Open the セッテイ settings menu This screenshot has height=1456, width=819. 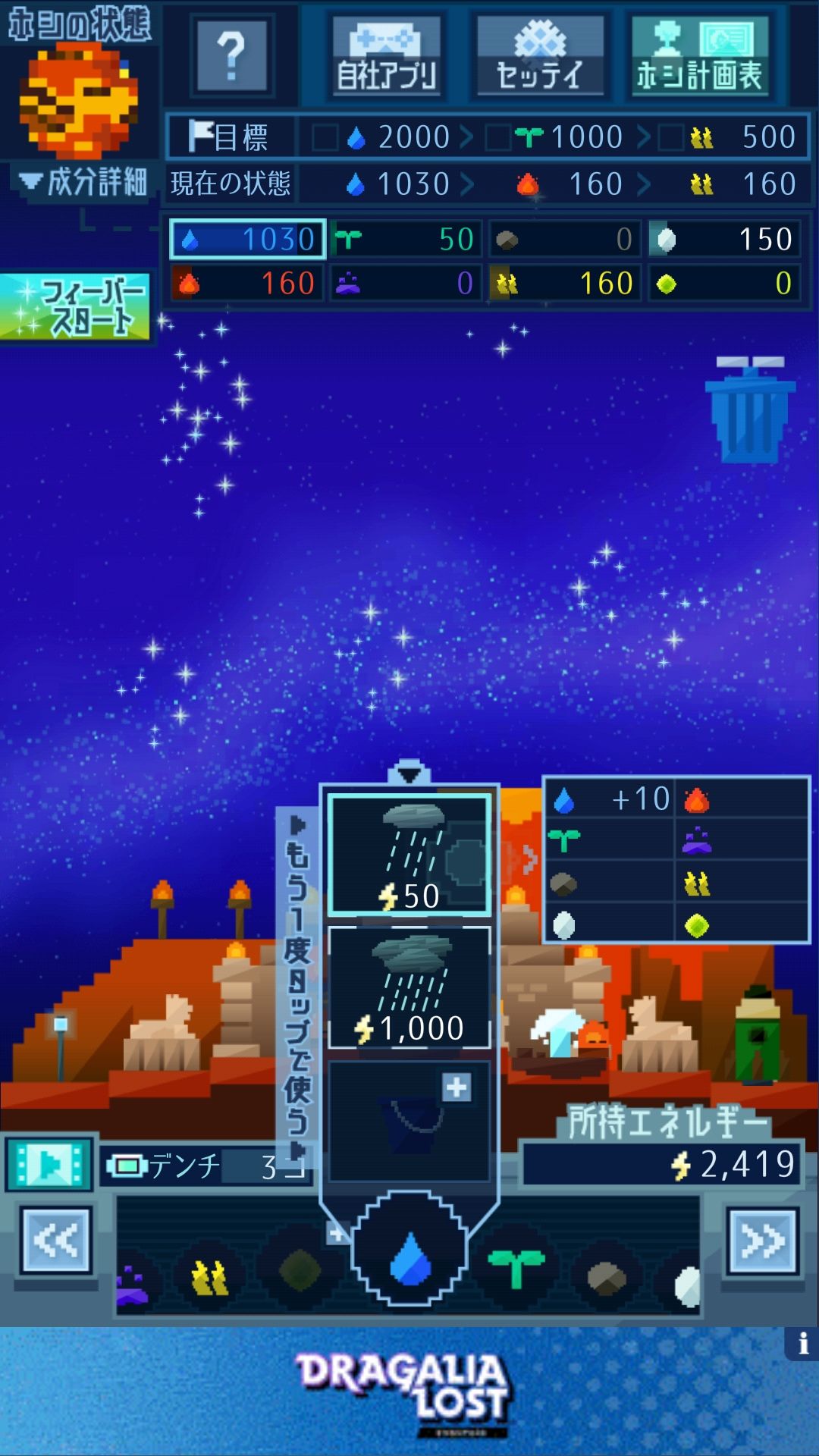[x=538, y=53]
